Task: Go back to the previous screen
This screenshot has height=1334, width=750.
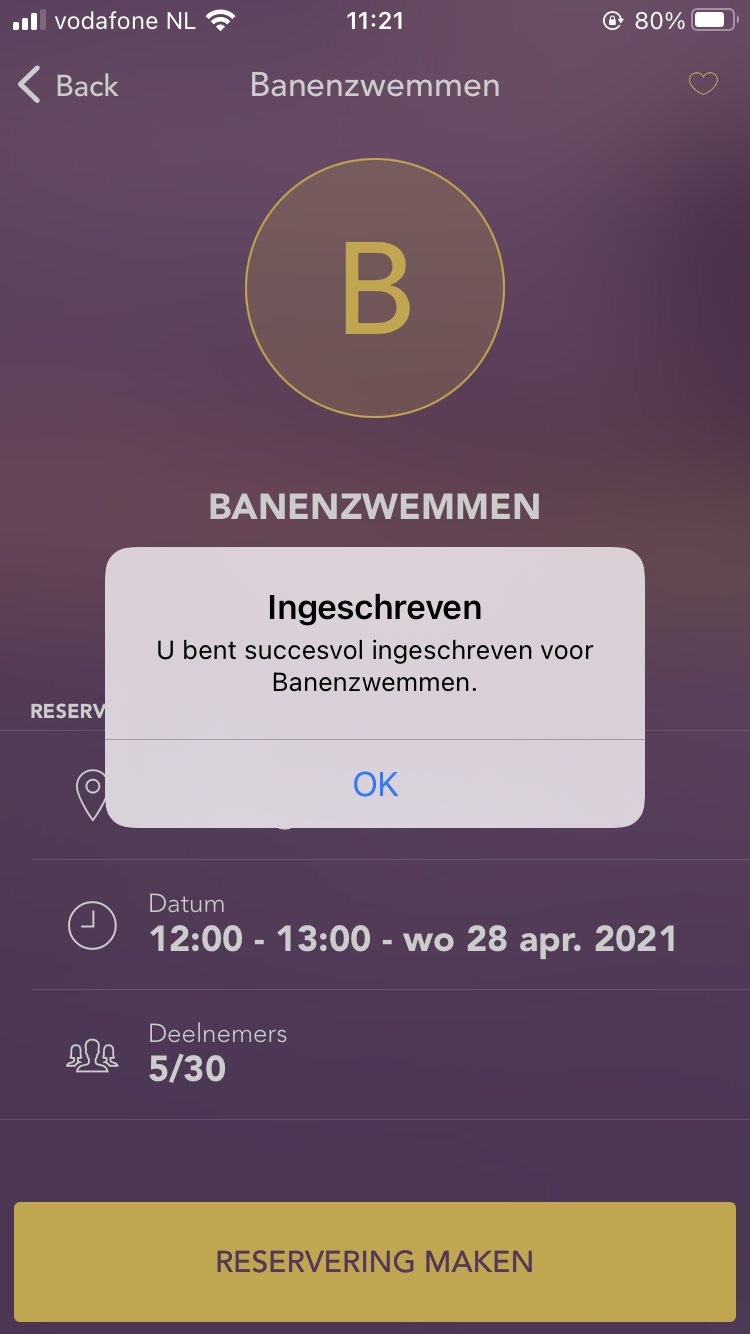Action: 68,86
